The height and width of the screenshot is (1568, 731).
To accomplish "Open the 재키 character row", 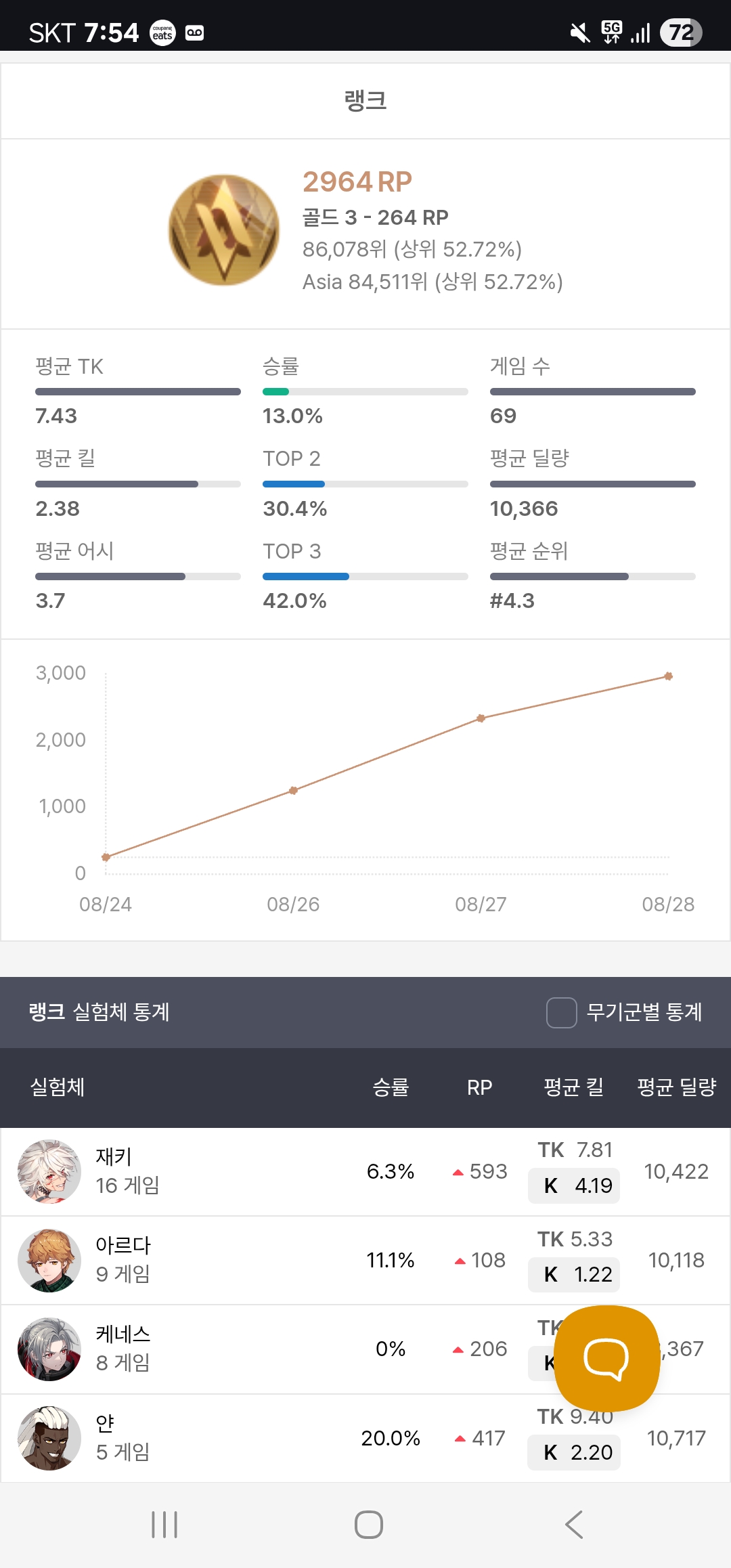I will coord(365,1171).
